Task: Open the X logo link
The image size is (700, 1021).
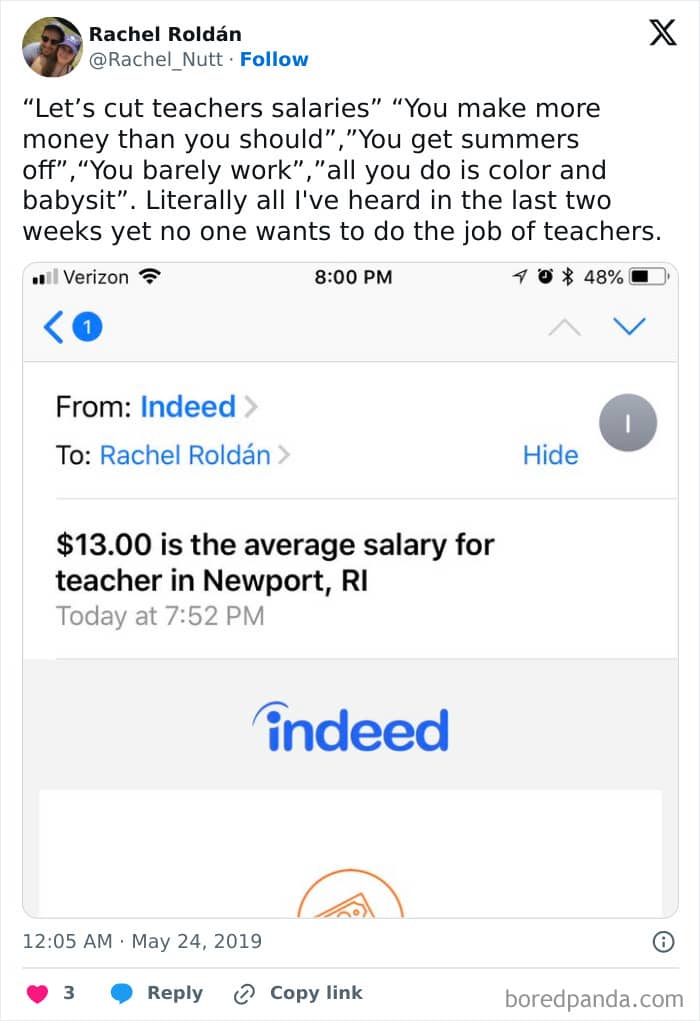Action: tap(662, 34)
